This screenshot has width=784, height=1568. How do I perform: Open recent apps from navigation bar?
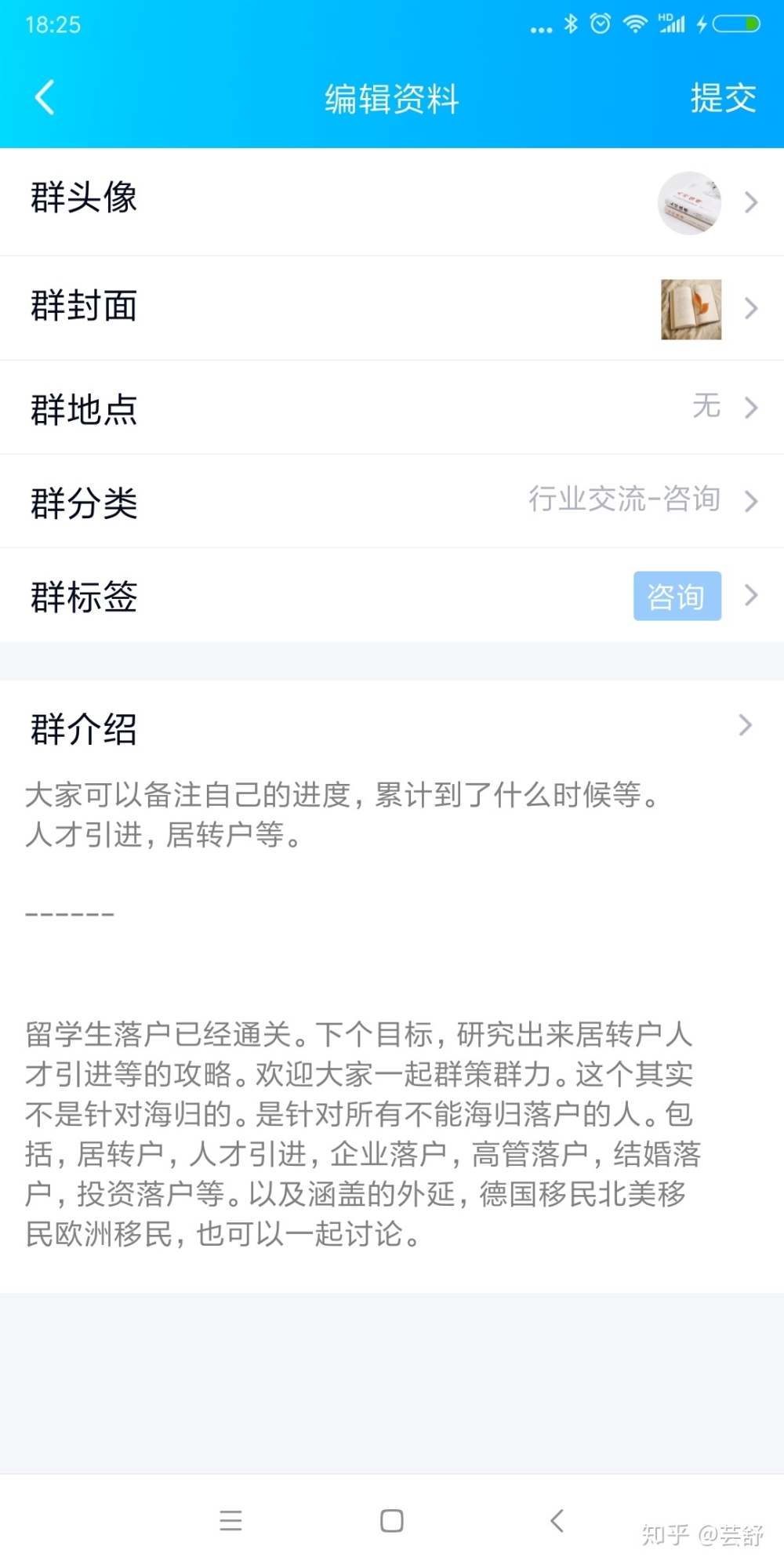pyautogui.click(x=230, y=1521)
